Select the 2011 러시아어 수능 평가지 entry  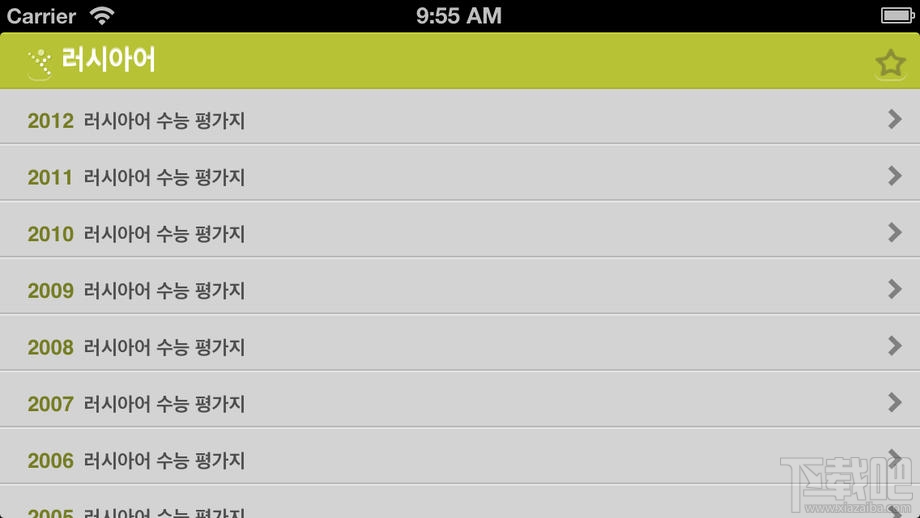pos(460,177)
